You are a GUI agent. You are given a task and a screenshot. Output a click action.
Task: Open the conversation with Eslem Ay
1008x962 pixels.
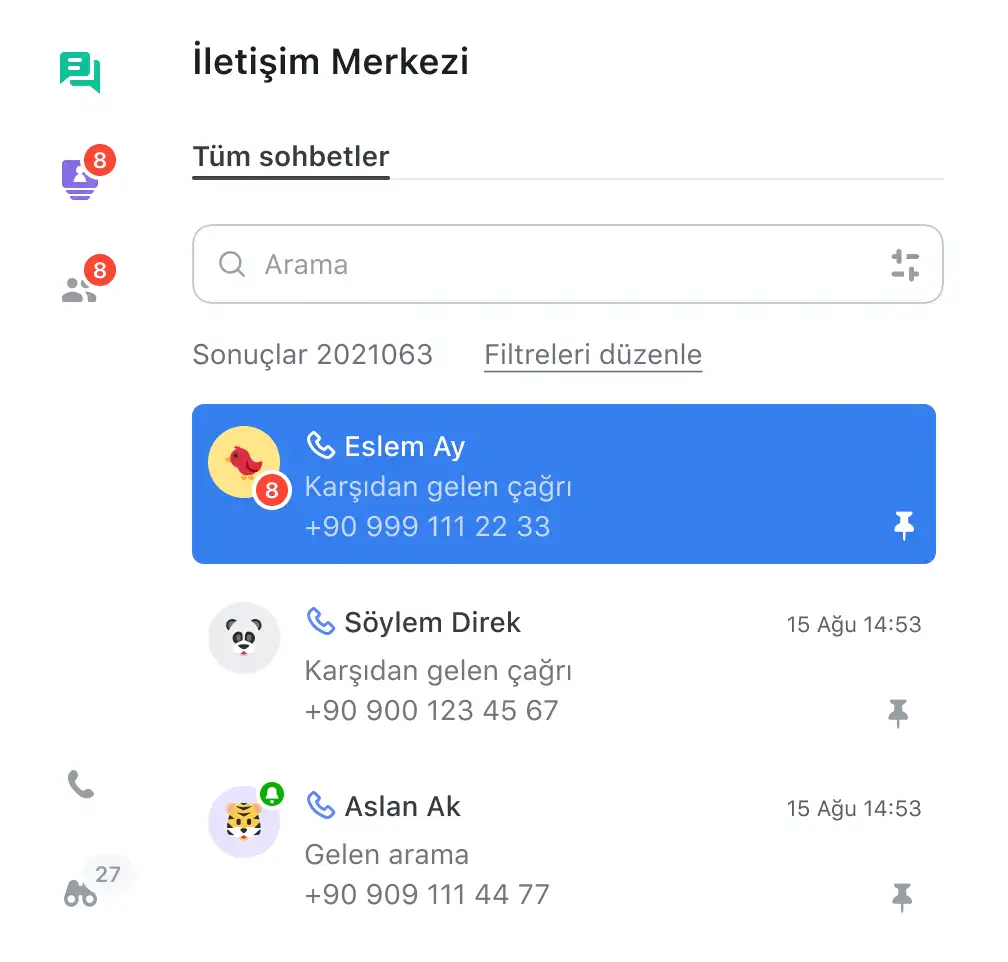[x=560, y=484]
